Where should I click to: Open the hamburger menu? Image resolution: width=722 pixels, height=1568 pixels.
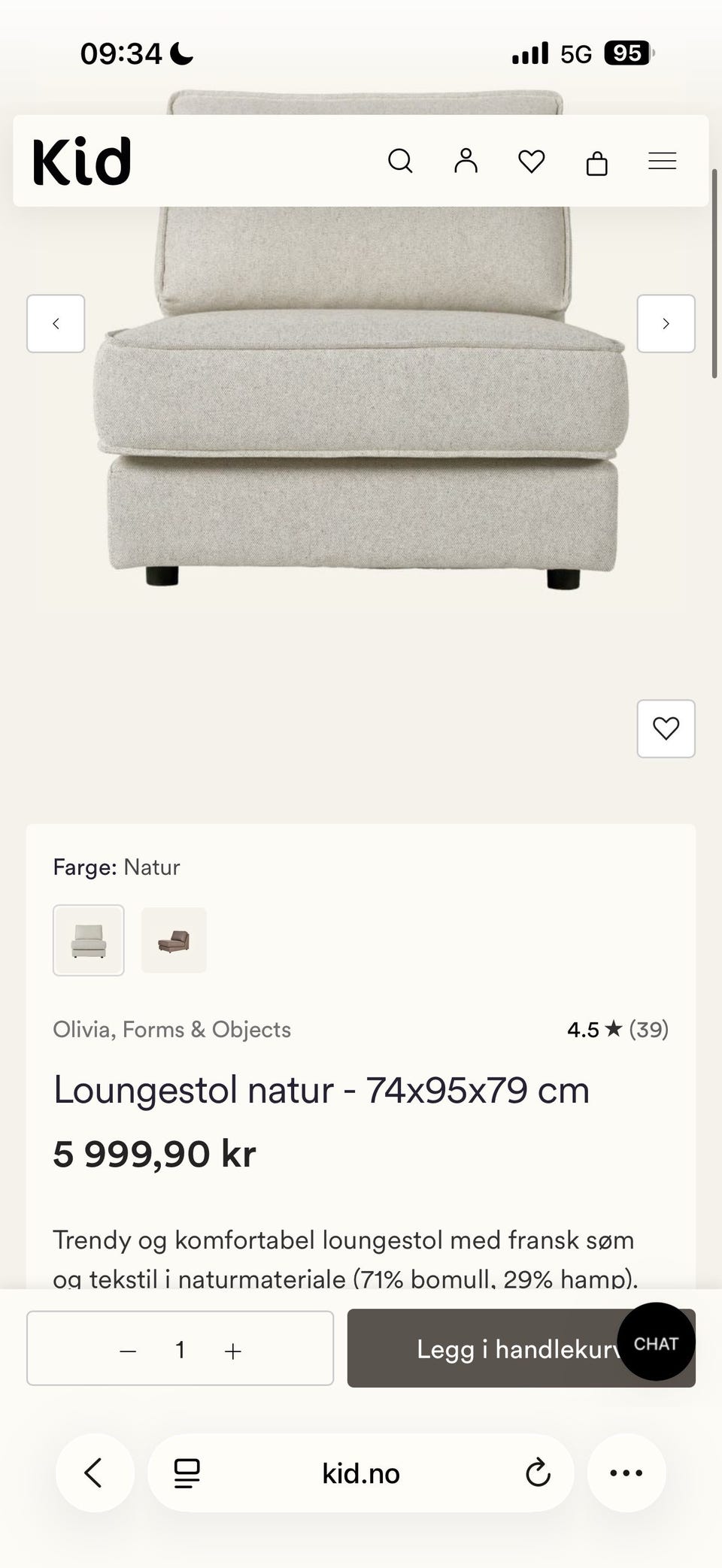(663, 161)
